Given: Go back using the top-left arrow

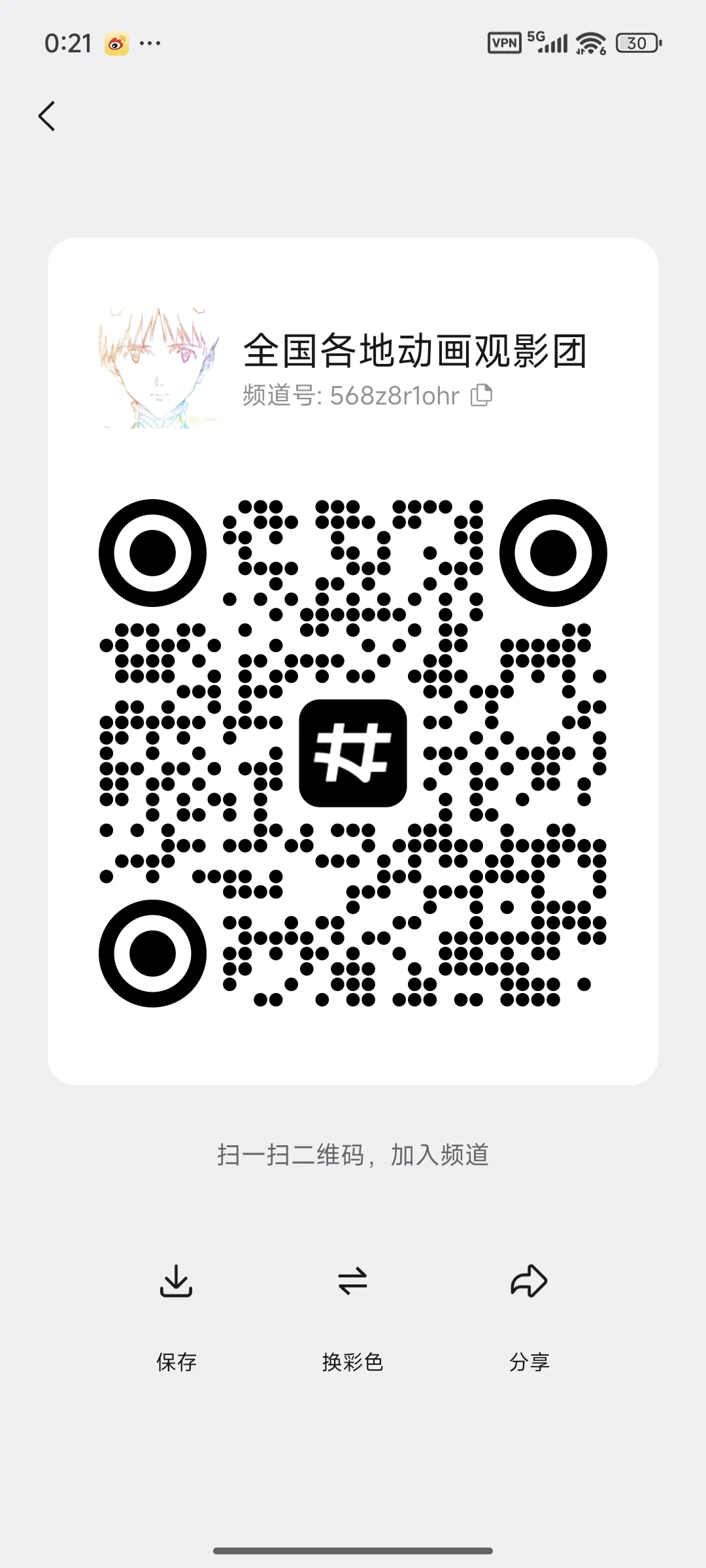Looking at the screenshot, I should pos(47,116).
